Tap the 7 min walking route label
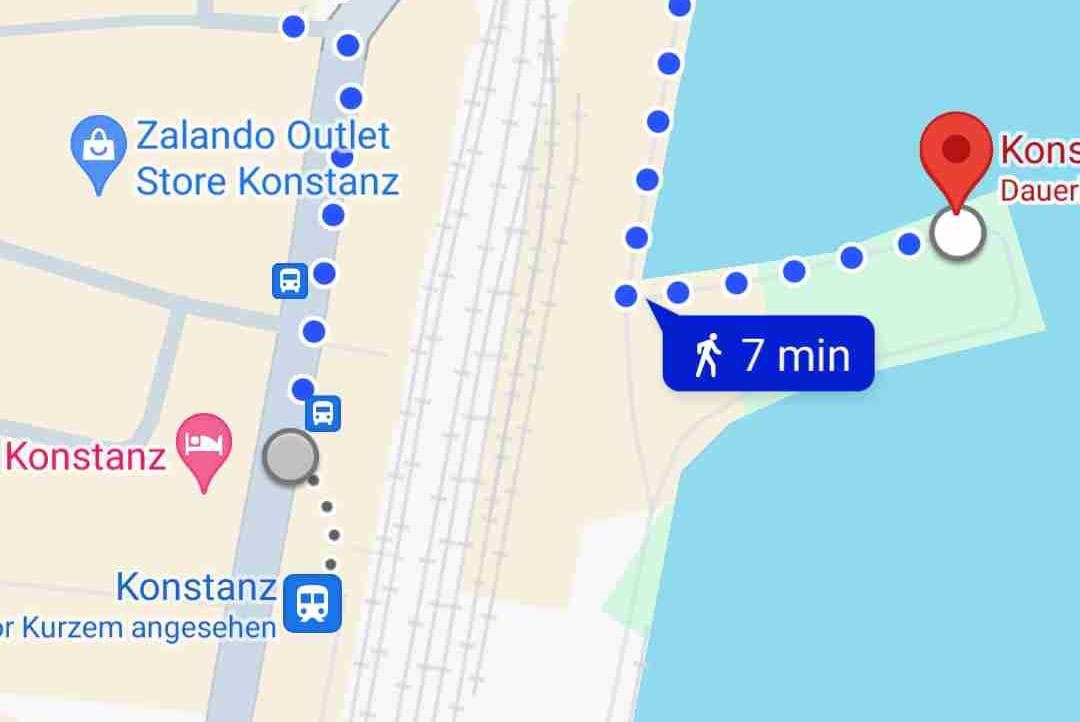 pyautogui.click(x=769, y=354)
